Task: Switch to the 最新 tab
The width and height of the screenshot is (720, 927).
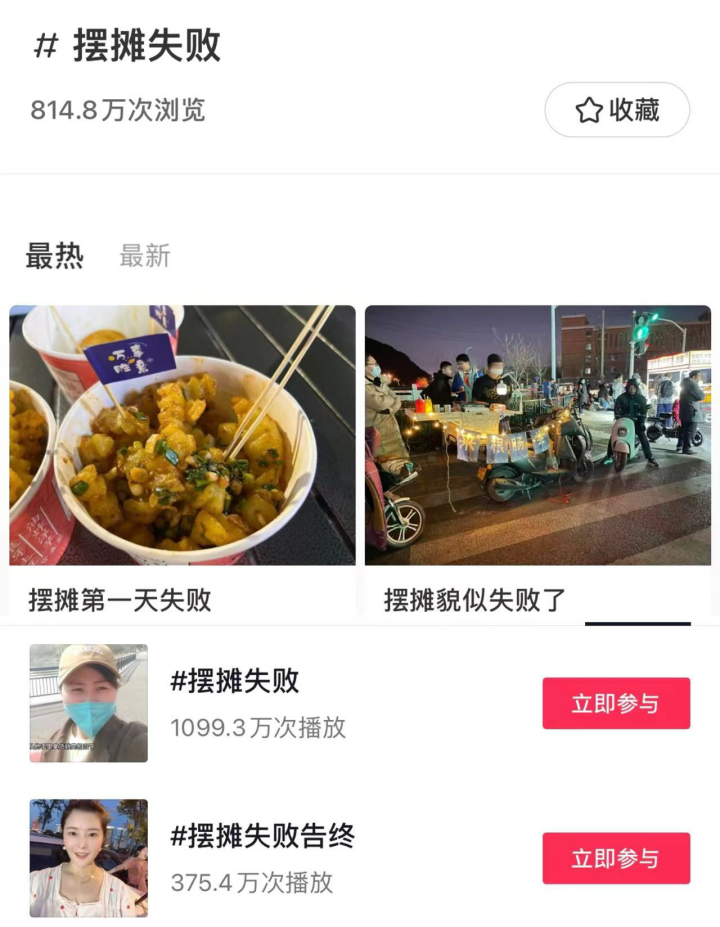Action: click(145, 256)
